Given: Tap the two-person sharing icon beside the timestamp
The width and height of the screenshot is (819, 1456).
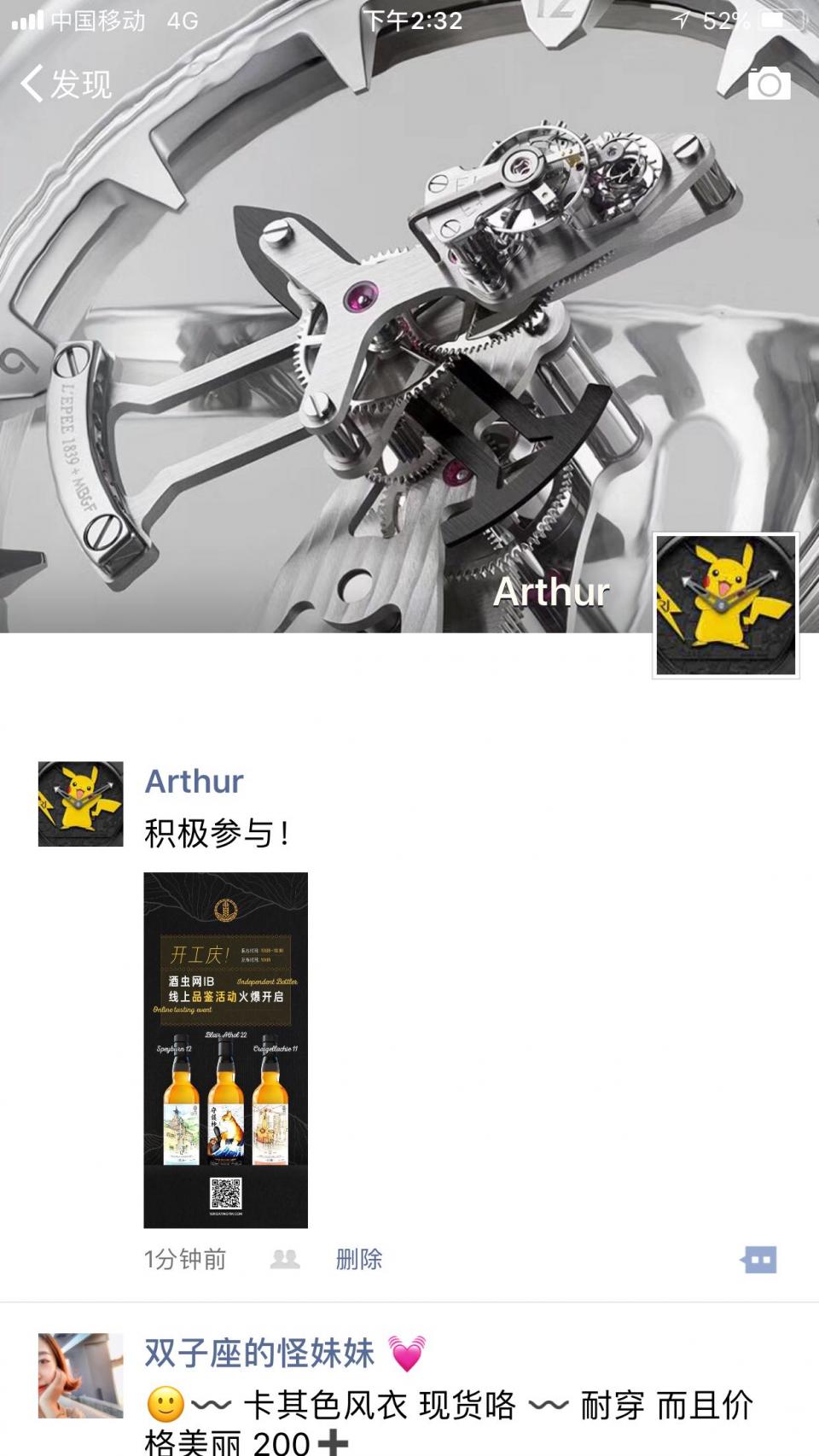Looking at the screenshot, I should [285, 1259].
